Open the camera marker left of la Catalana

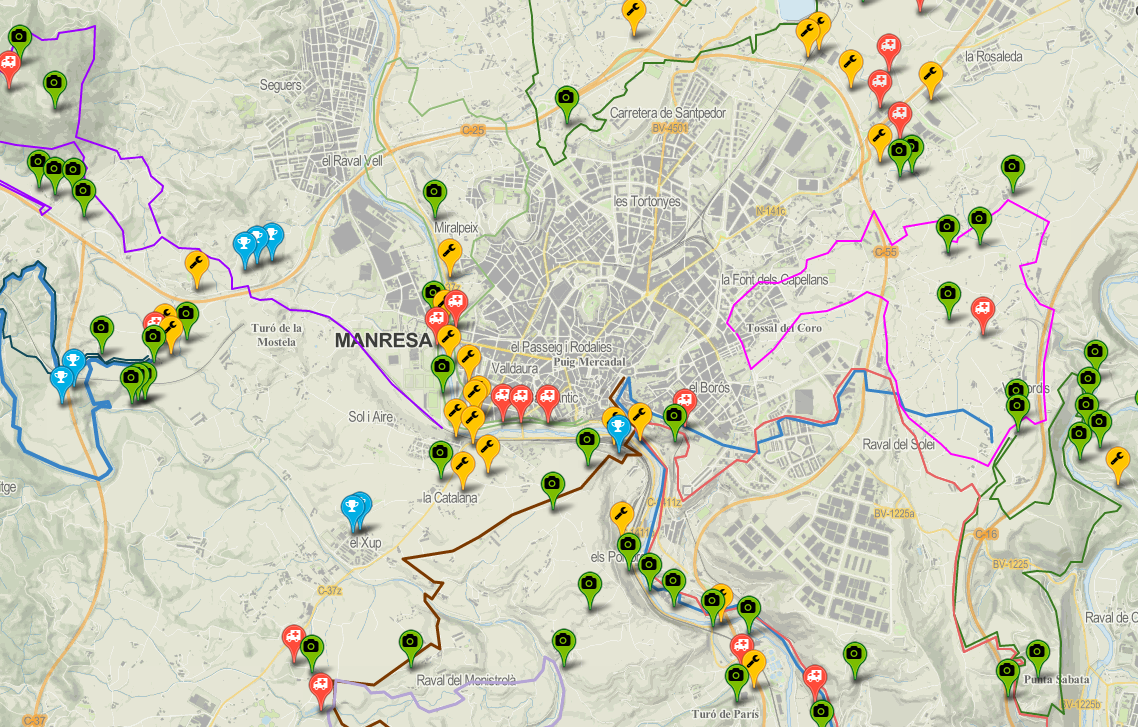[x=440, y=454]
